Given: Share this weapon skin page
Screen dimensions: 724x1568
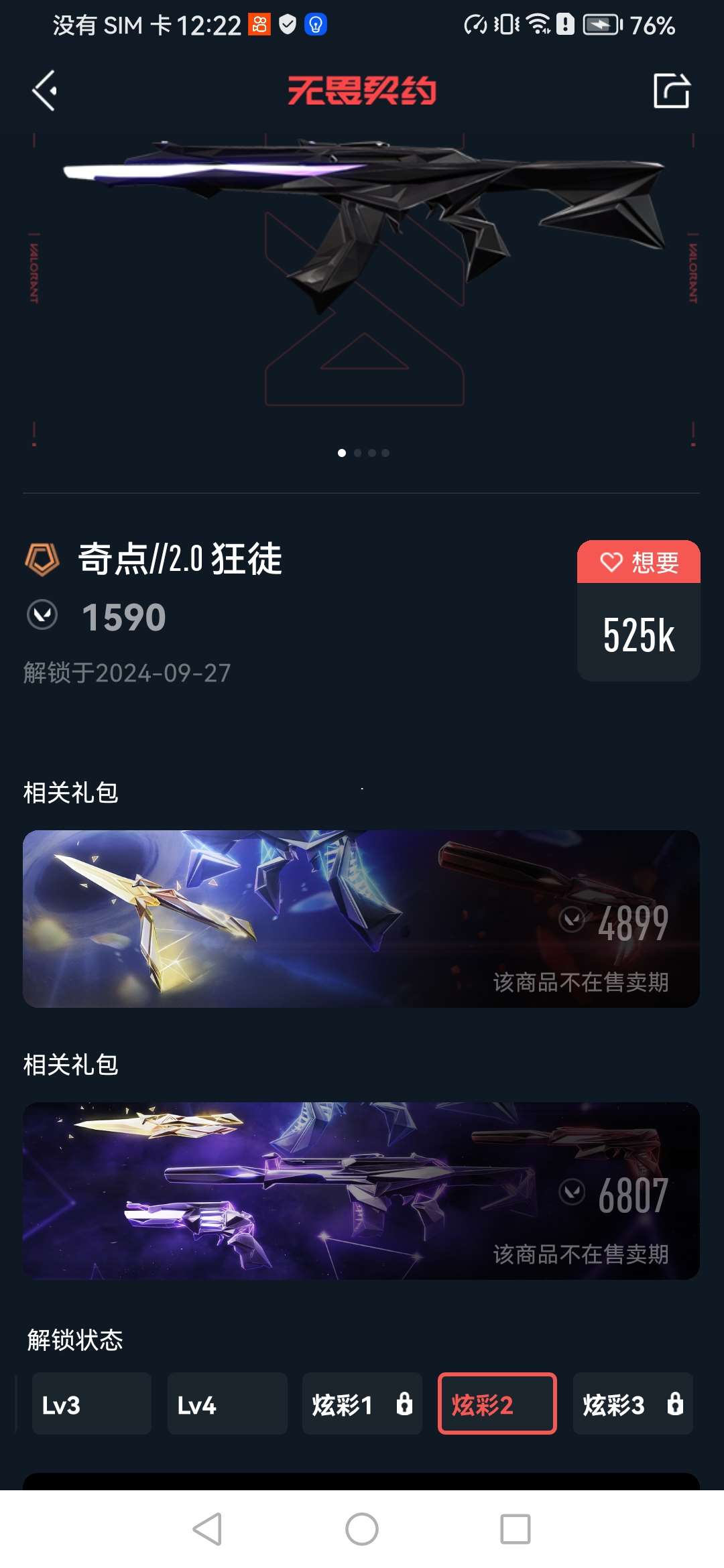Looking at the screenshot, I should [x=671, y=90].
